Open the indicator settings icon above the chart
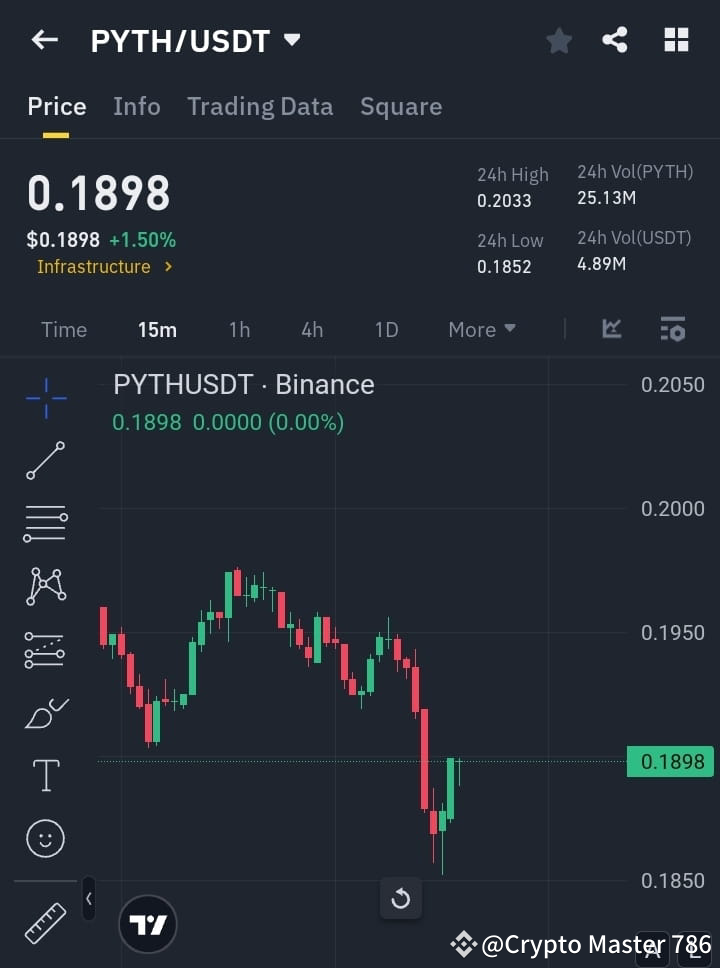 pos(672,329)
